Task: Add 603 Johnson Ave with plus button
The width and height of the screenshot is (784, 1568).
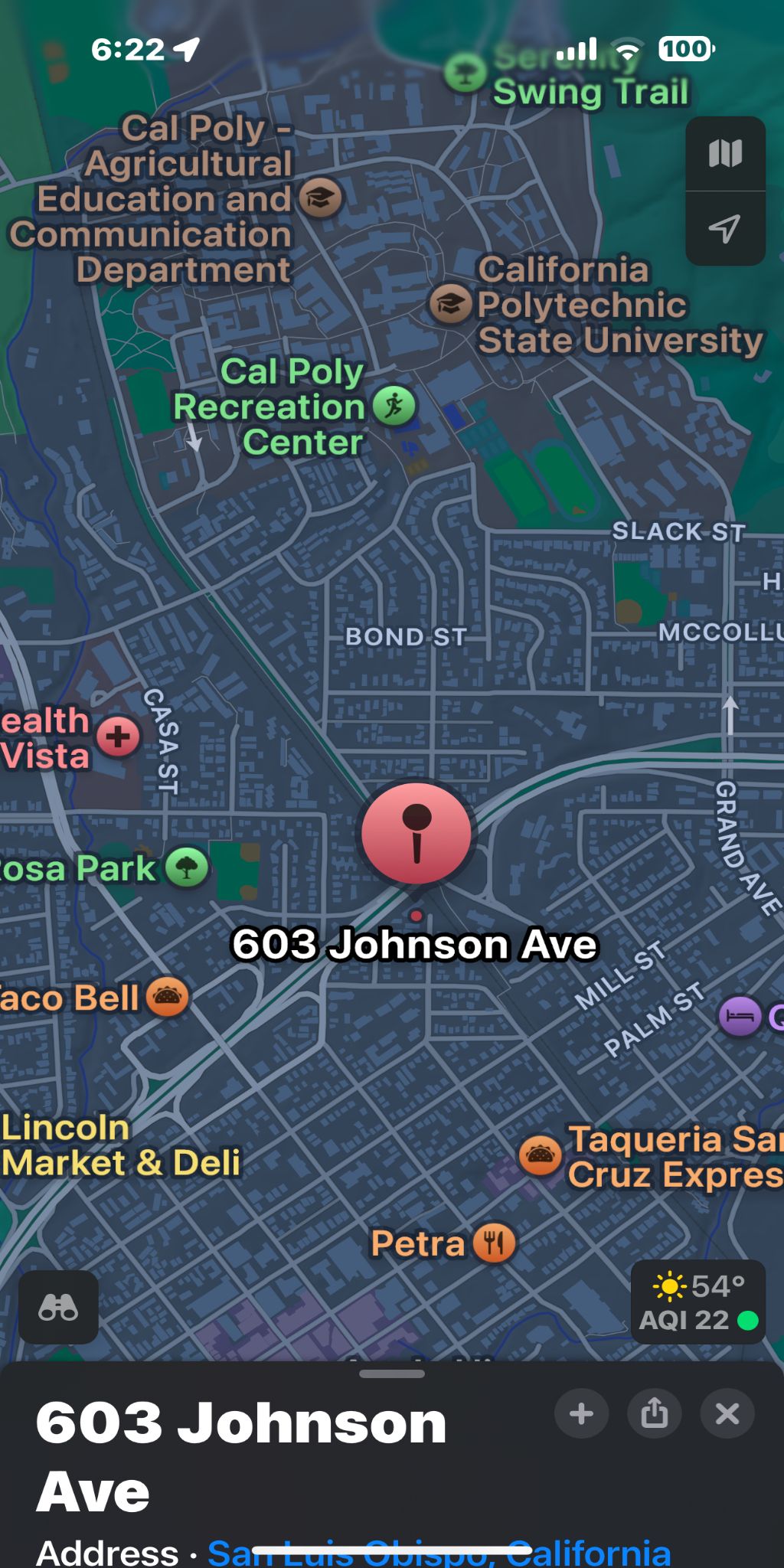Action: click(581, 1413)
